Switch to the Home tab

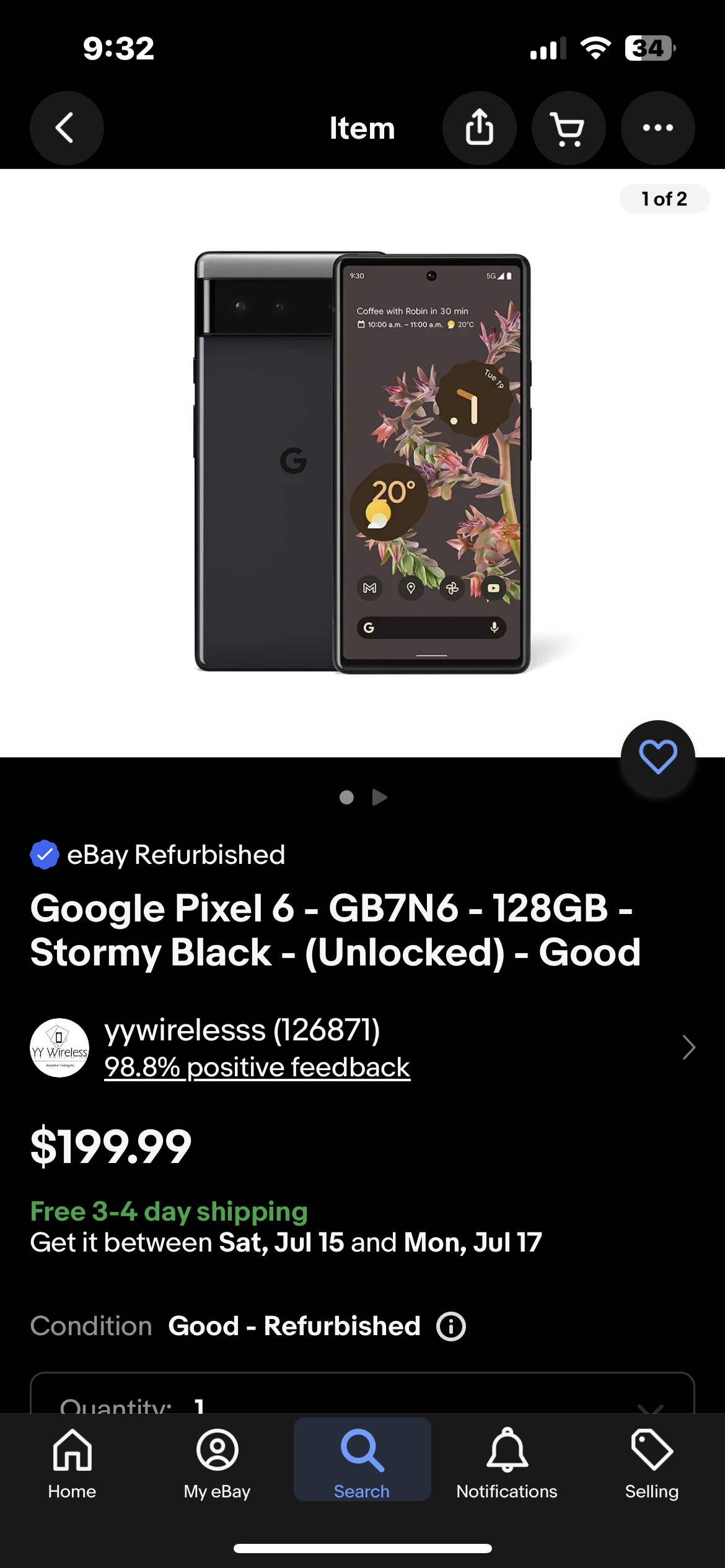click(72, 1463)
